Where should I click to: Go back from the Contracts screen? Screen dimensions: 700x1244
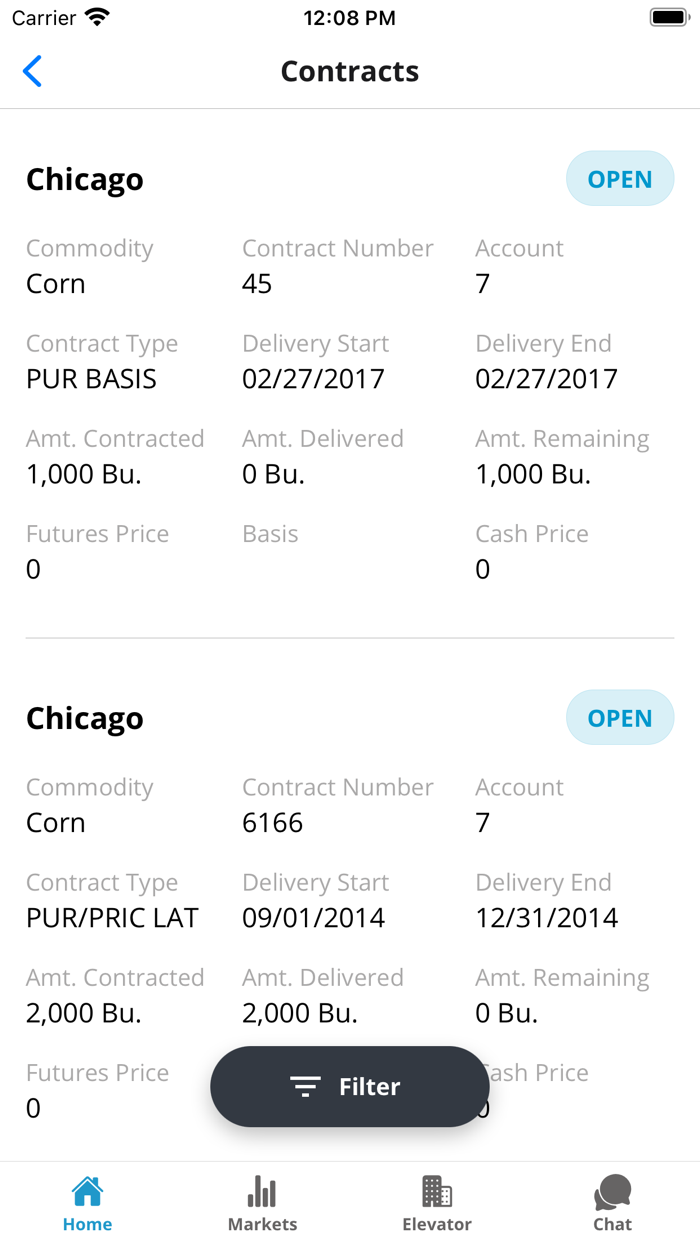pyautogui.click(x=33, y=71)
